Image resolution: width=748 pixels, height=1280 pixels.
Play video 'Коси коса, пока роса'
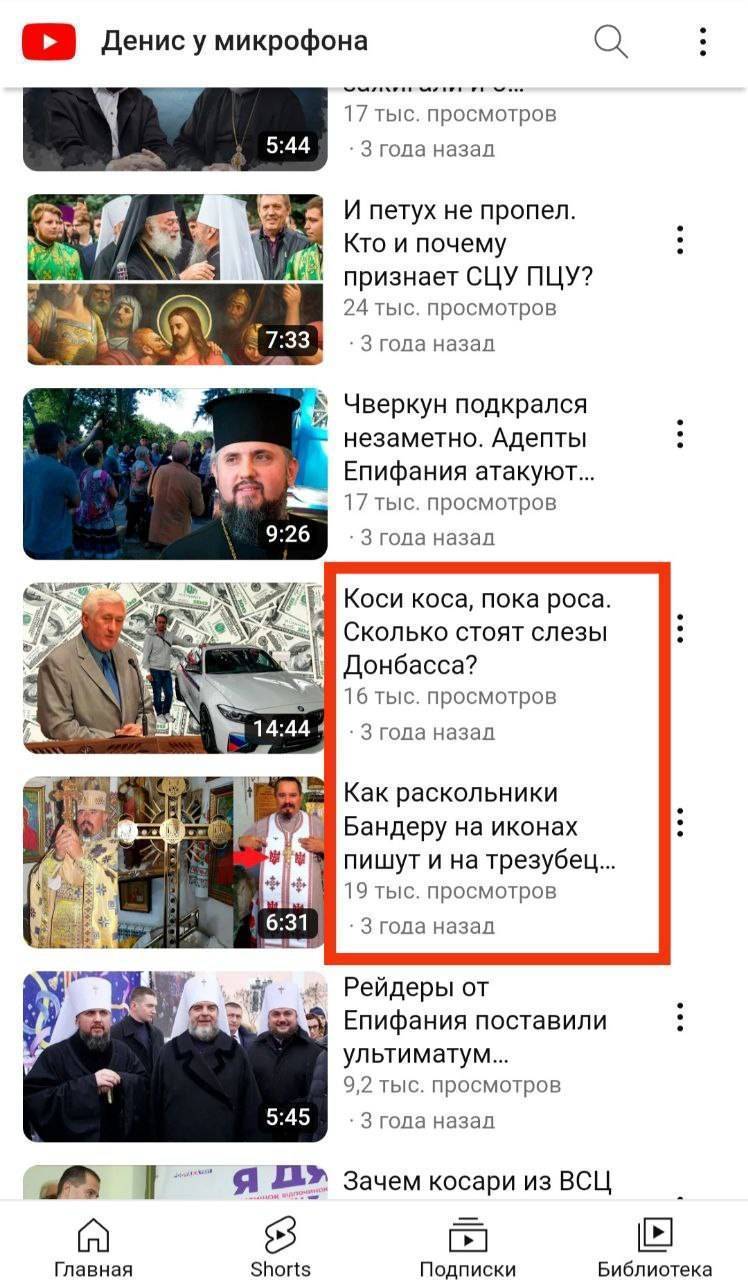pos(175,668)
